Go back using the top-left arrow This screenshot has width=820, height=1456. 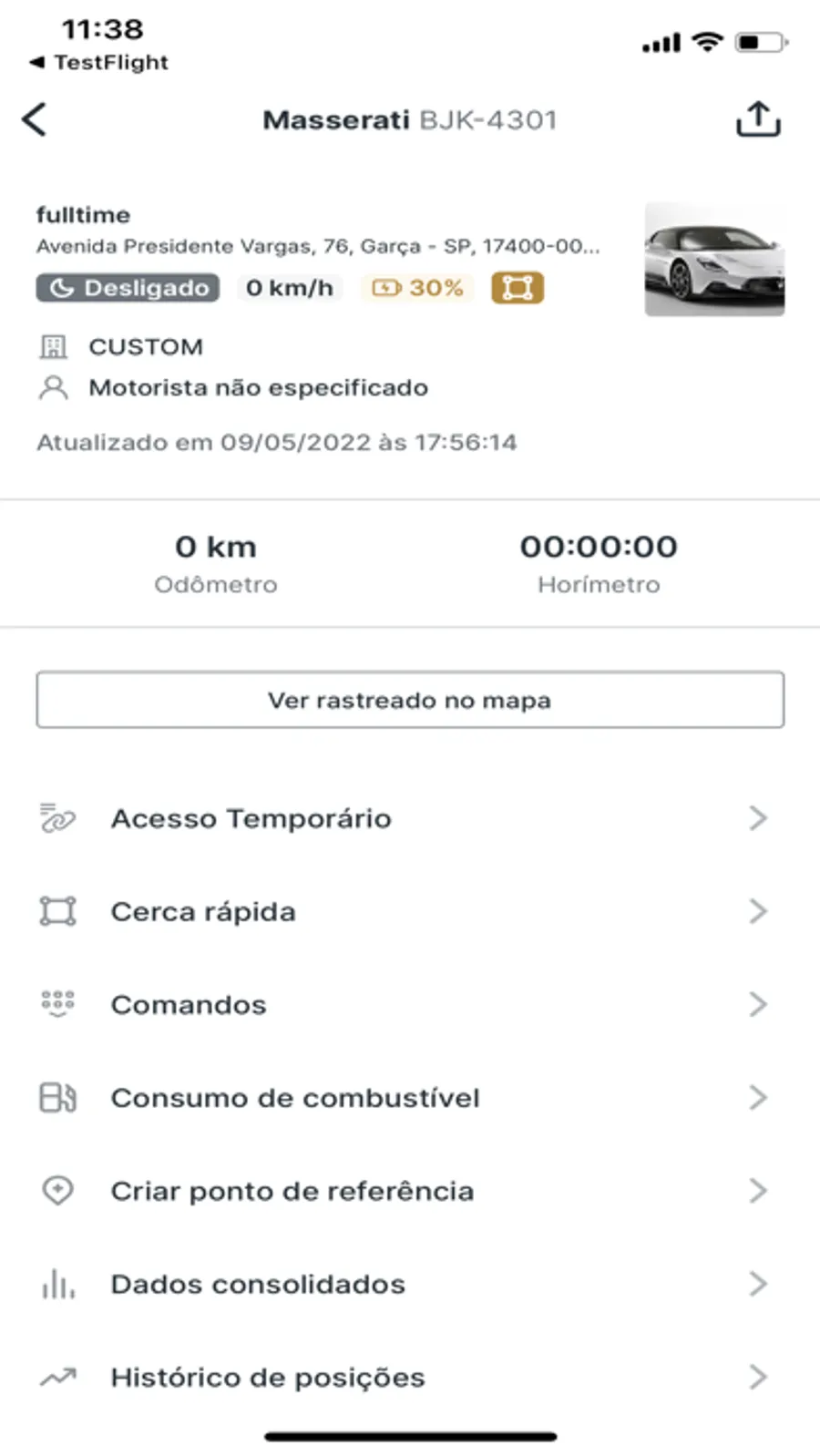[35, 119]
